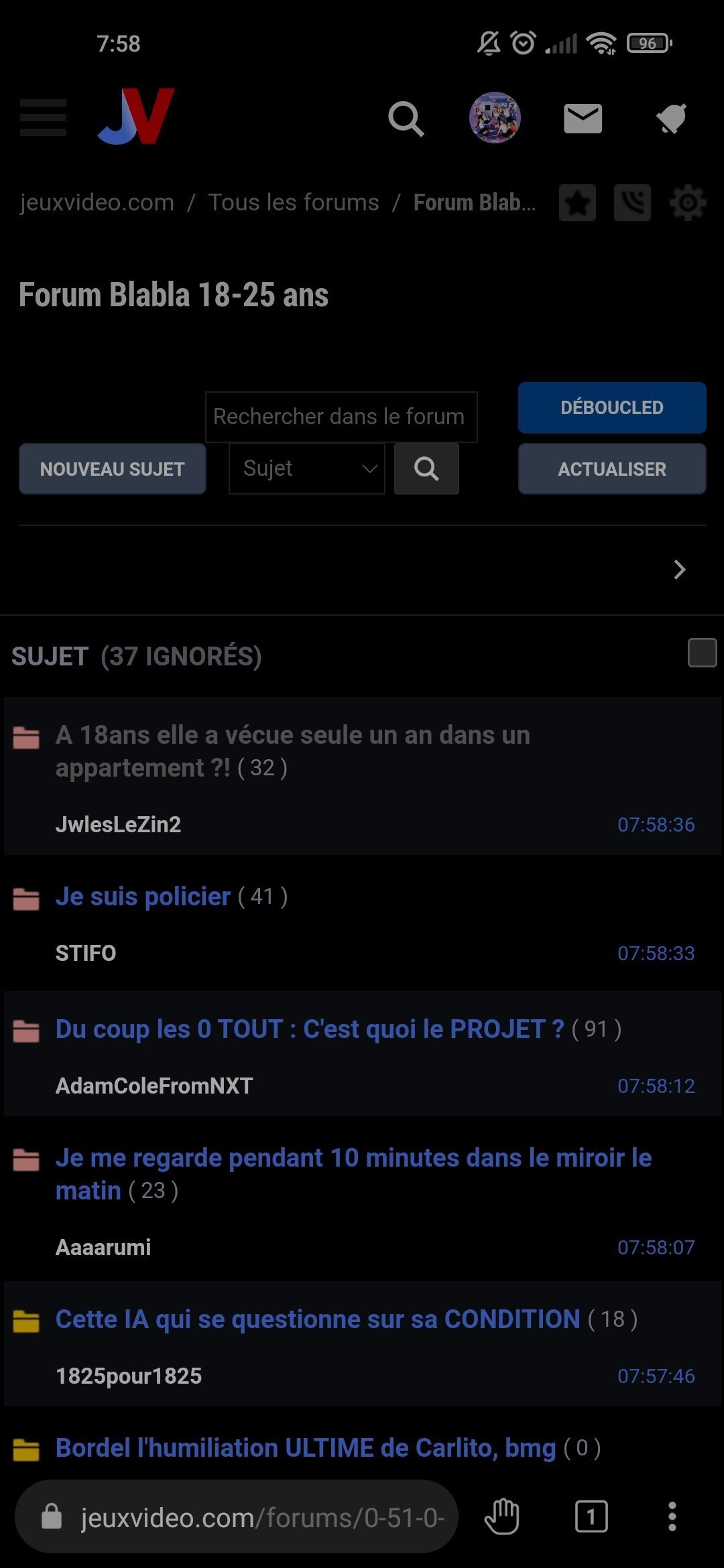Tick the checkbox beside SUJET header
Image resolution: width=724 pixels, height=1568 pixels.
click(x=702, y=653)
